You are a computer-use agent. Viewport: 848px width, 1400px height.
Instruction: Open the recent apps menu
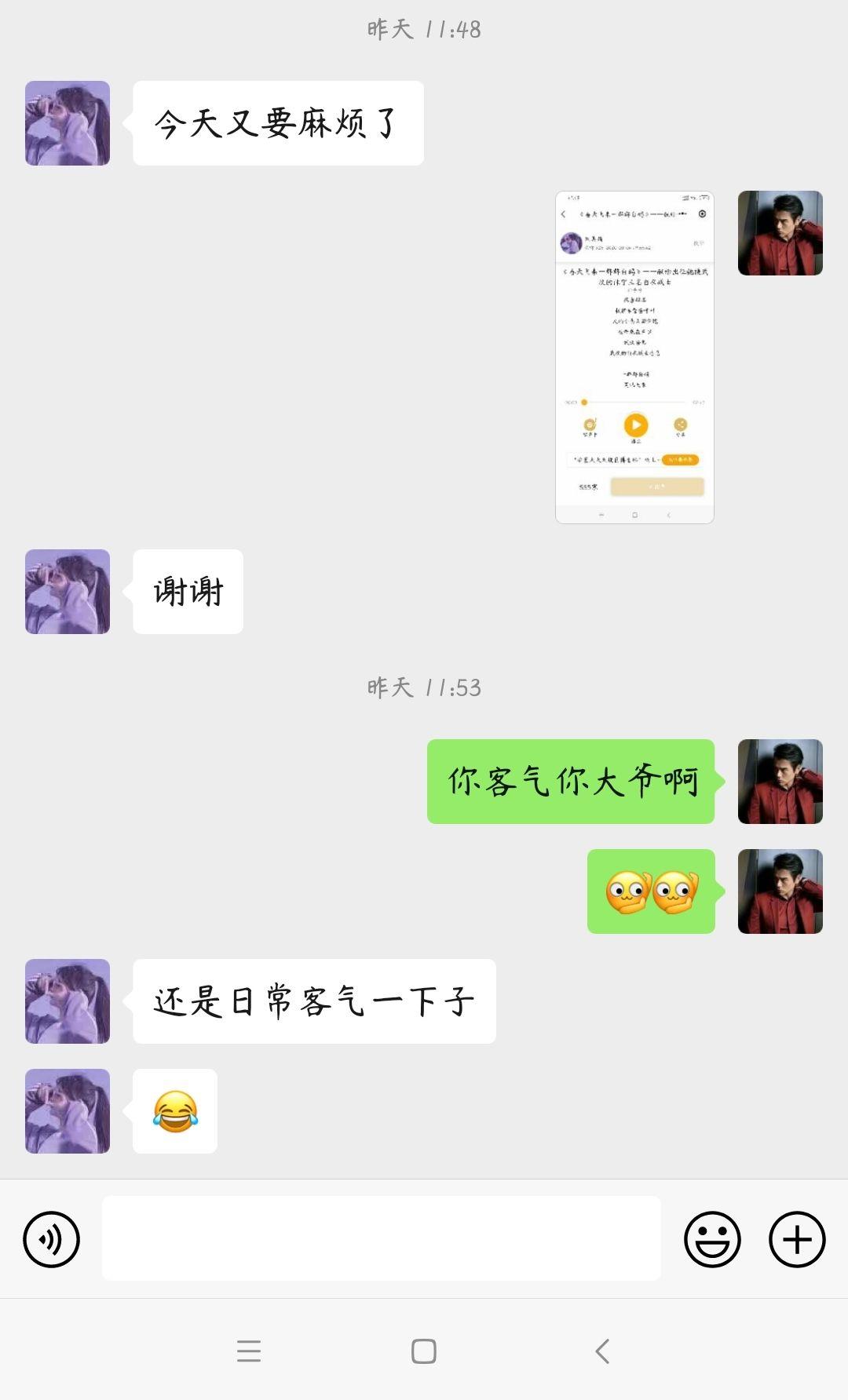point(249,1351)
